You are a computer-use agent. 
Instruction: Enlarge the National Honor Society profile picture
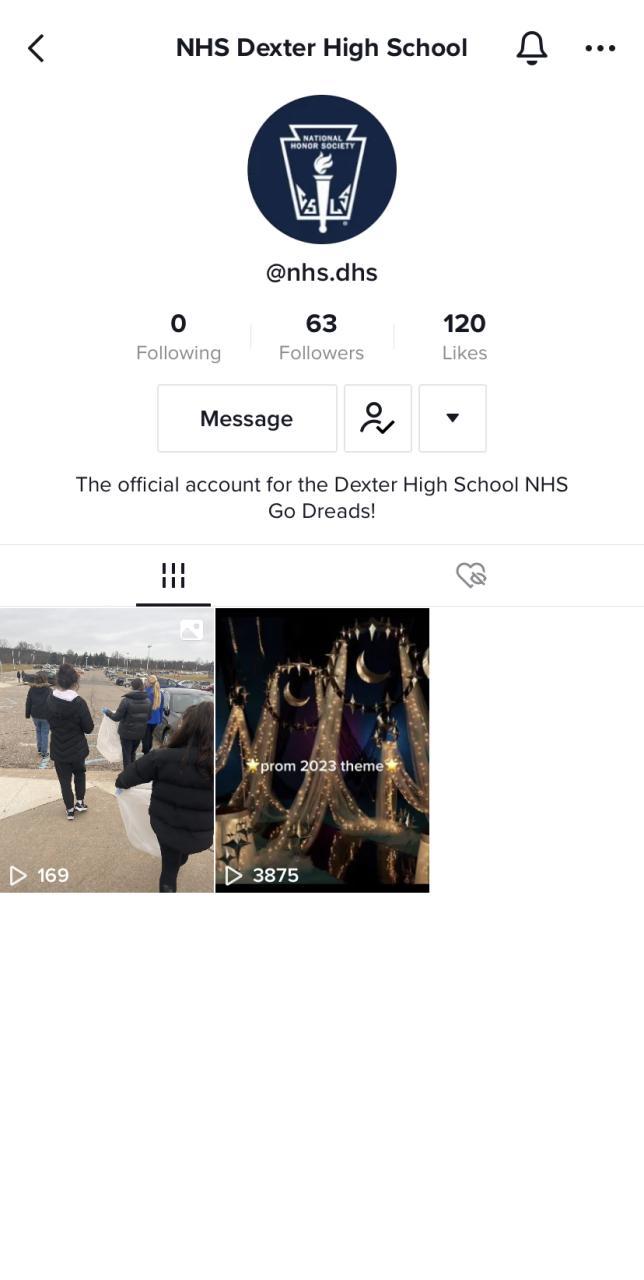(x=321, y=169)
